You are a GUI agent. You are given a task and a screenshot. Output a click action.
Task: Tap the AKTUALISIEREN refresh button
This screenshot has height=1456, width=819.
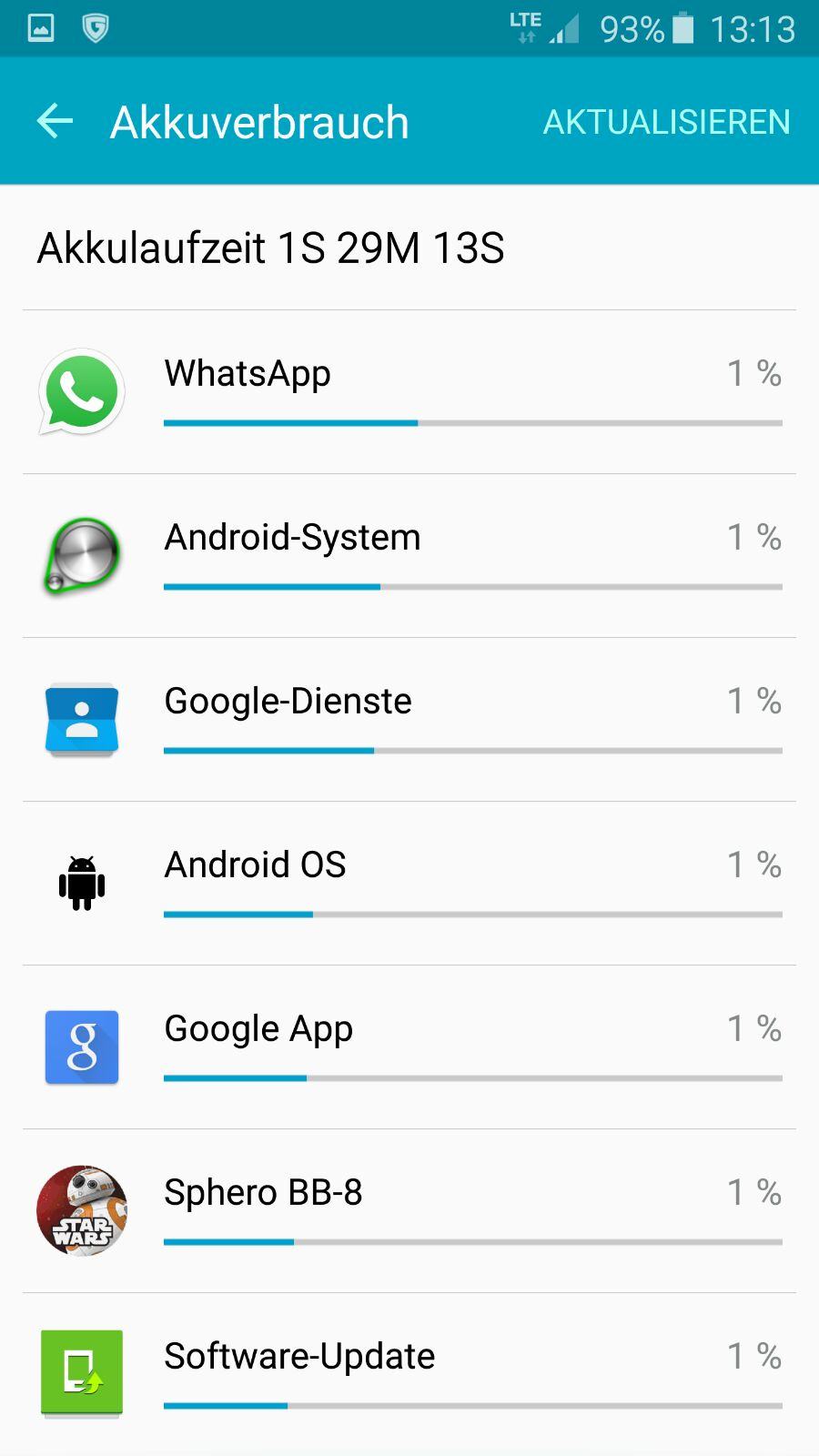[666, 122]
